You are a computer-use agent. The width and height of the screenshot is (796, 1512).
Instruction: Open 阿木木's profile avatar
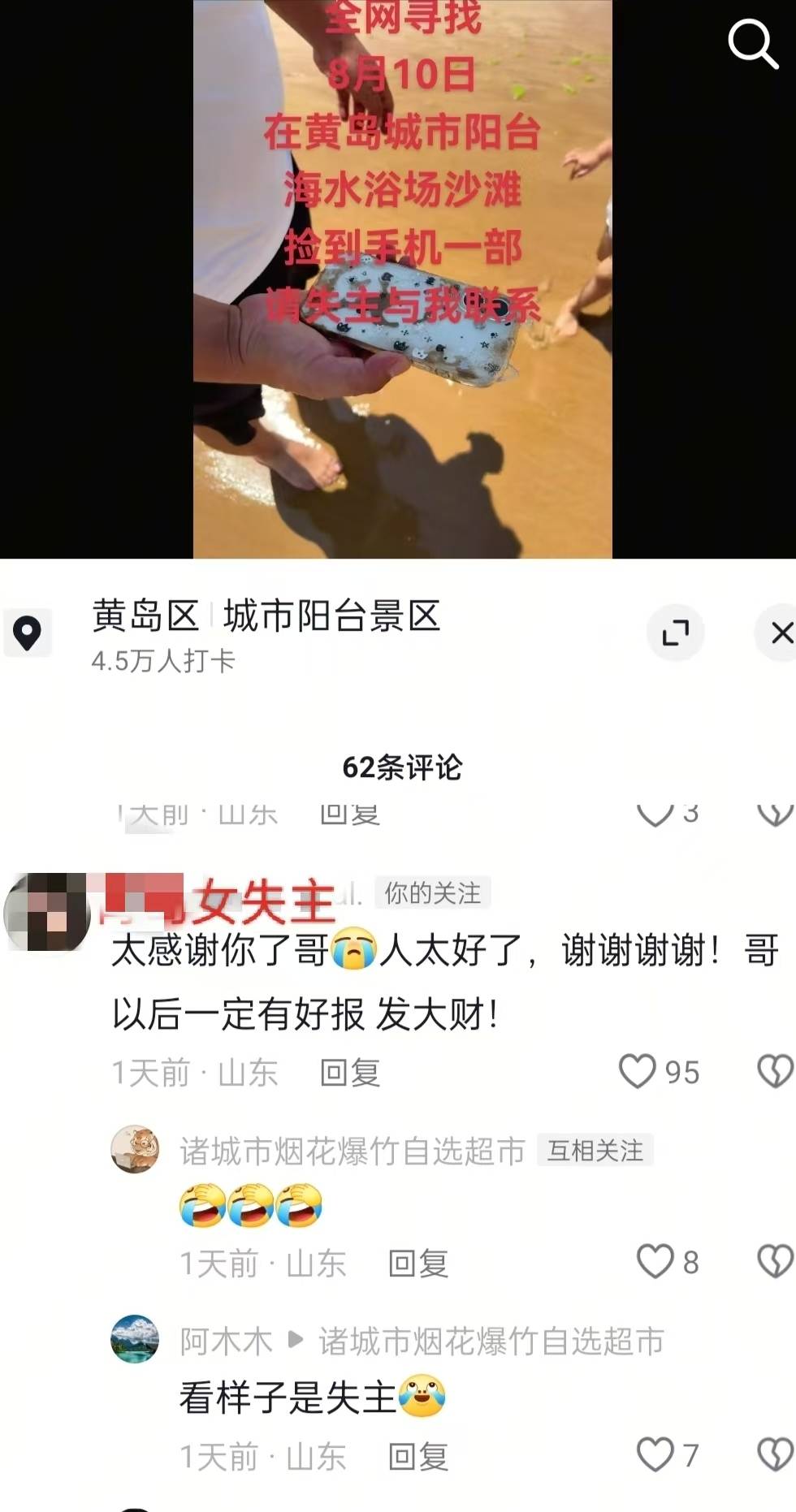(x=135, y=1339)
